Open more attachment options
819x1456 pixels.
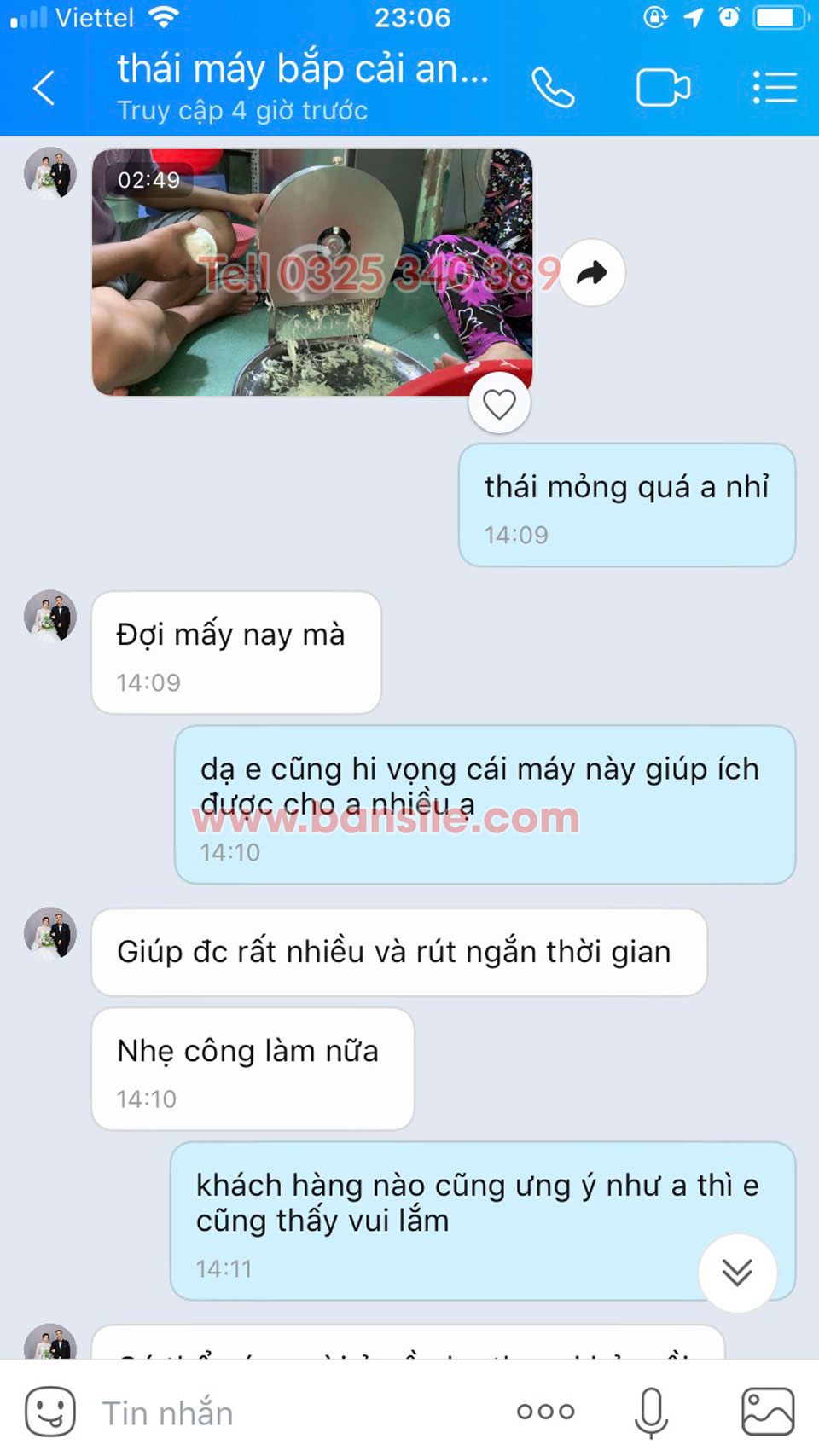[546, 1412]
